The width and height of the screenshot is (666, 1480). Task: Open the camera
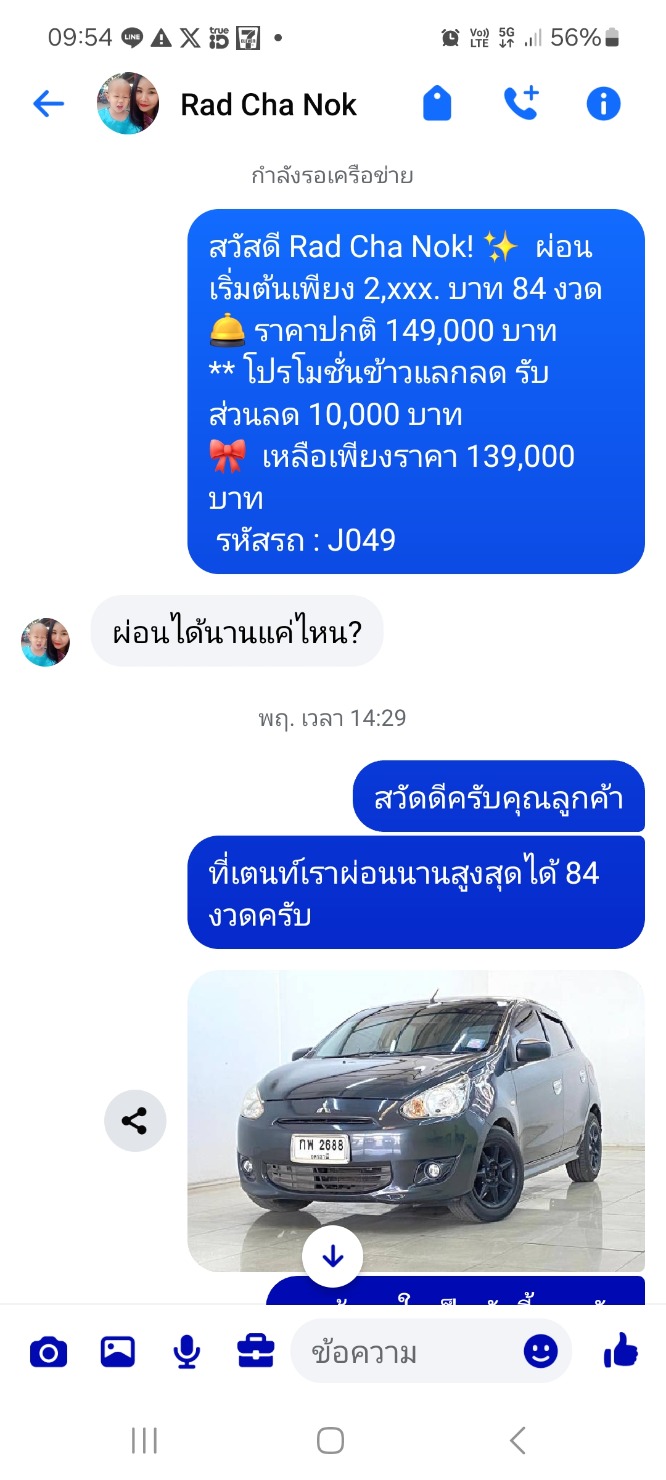tap(48, 1353)
